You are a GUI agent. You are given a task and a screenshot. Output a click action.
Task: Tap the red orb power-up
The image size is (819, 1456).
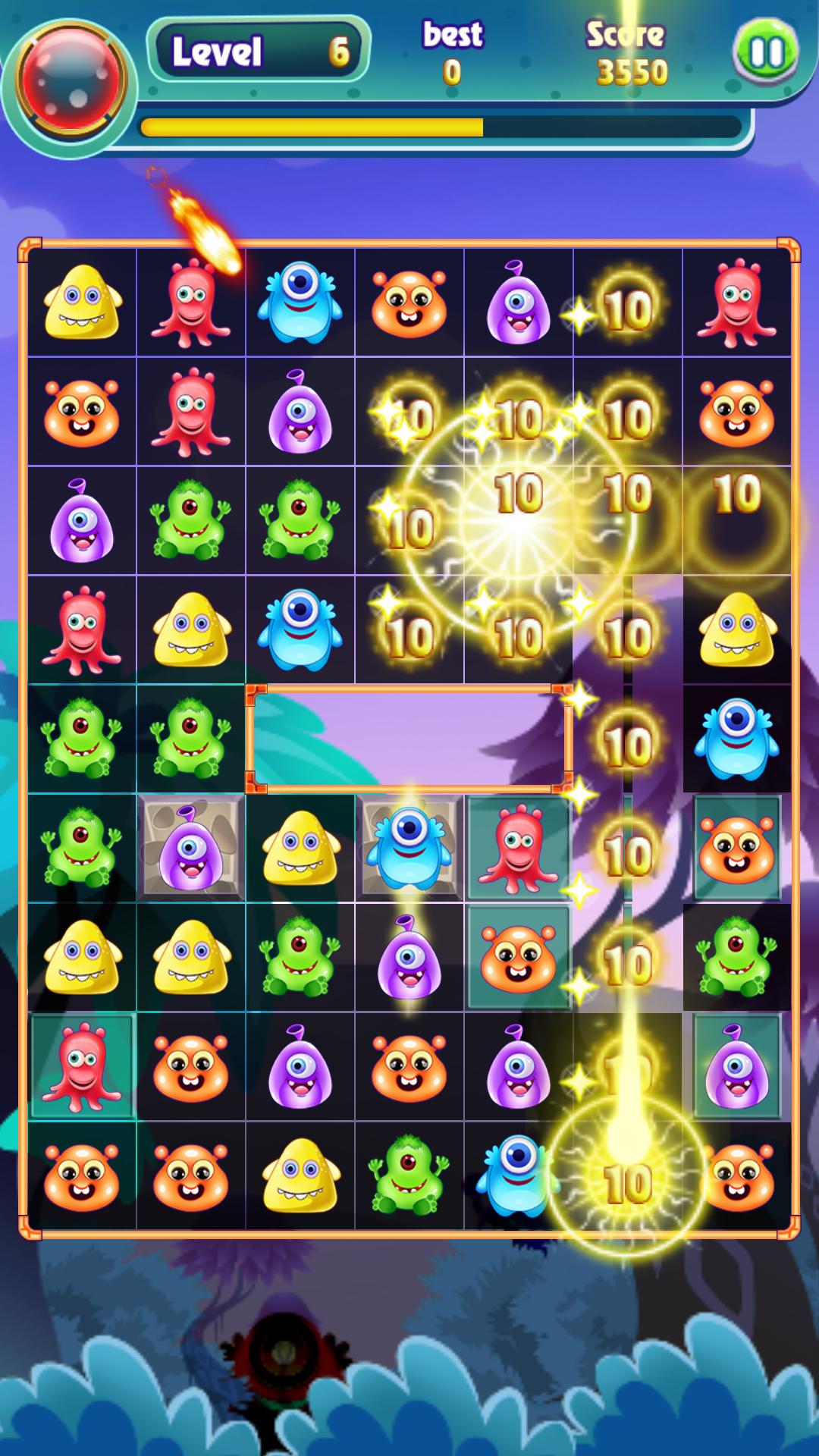[71, 80]
